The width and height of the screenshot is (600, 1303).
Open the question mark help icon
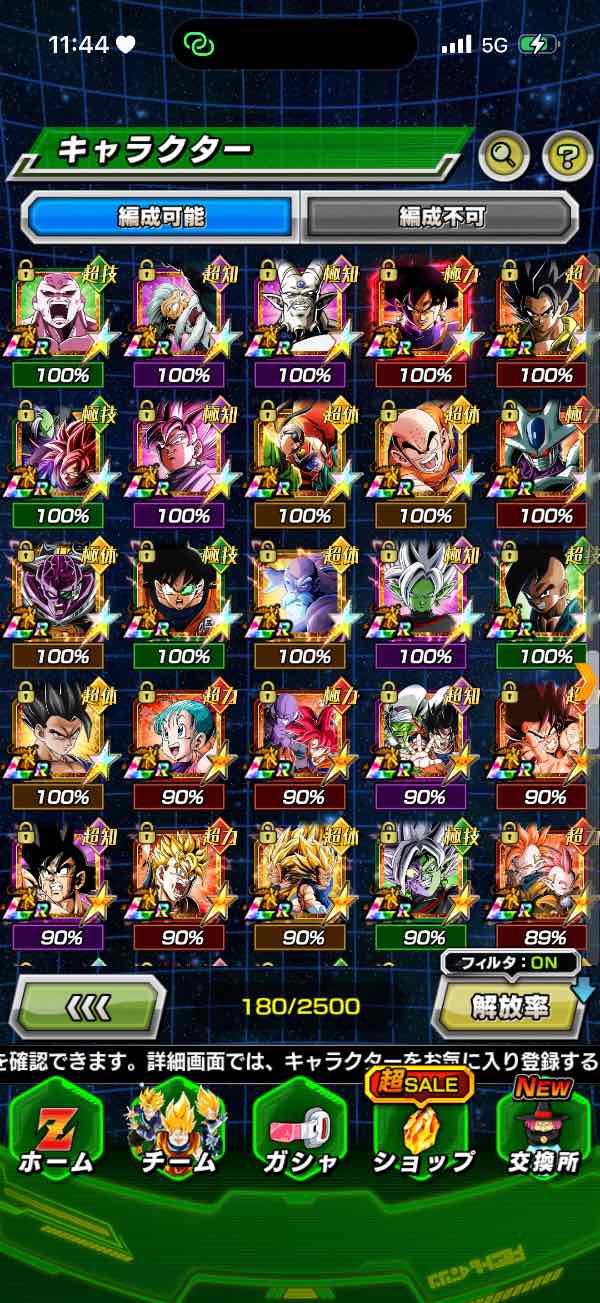567,154
